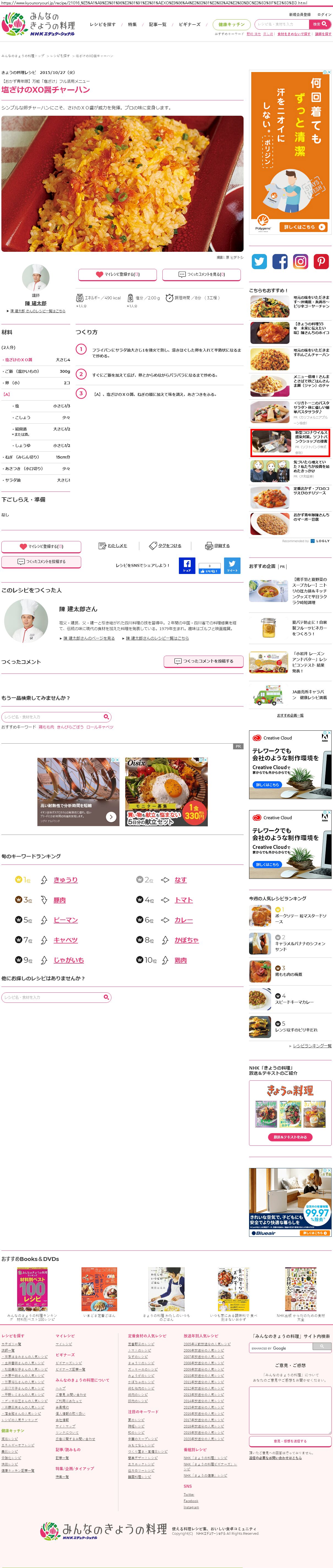Screen dimensions: 333x1568
Task: Select きゅうり in the keyword ranking
Action: (65, 880)
